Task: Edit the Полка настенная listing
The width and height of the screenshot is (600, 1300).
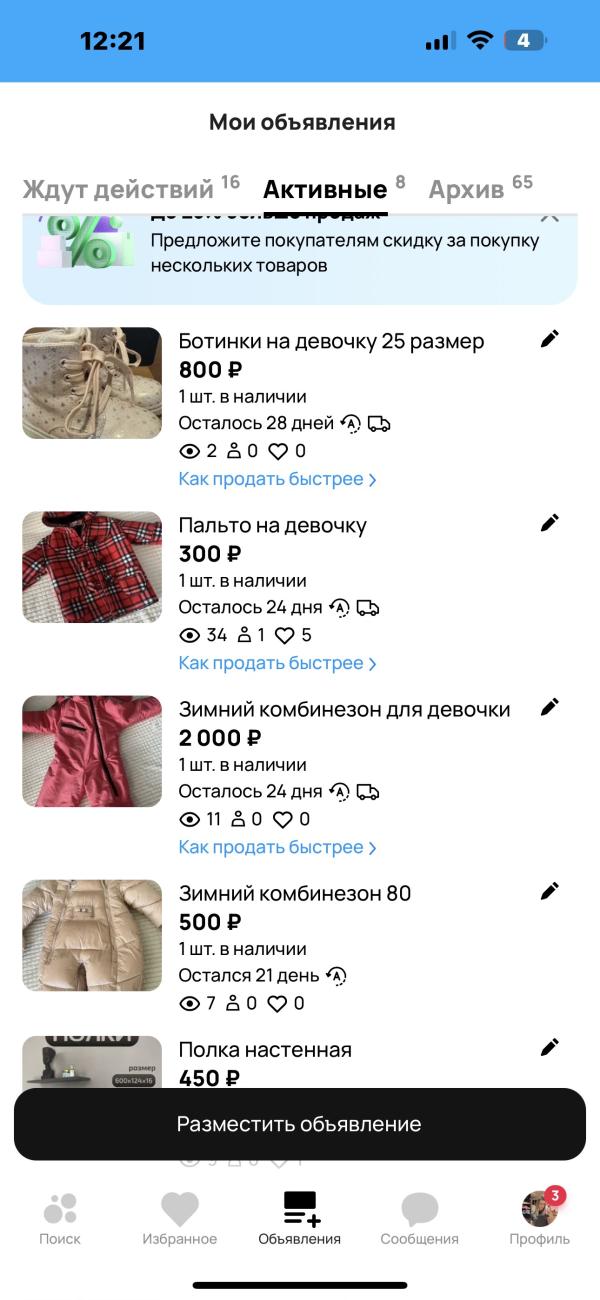Action: click(x=549, y=1047)
